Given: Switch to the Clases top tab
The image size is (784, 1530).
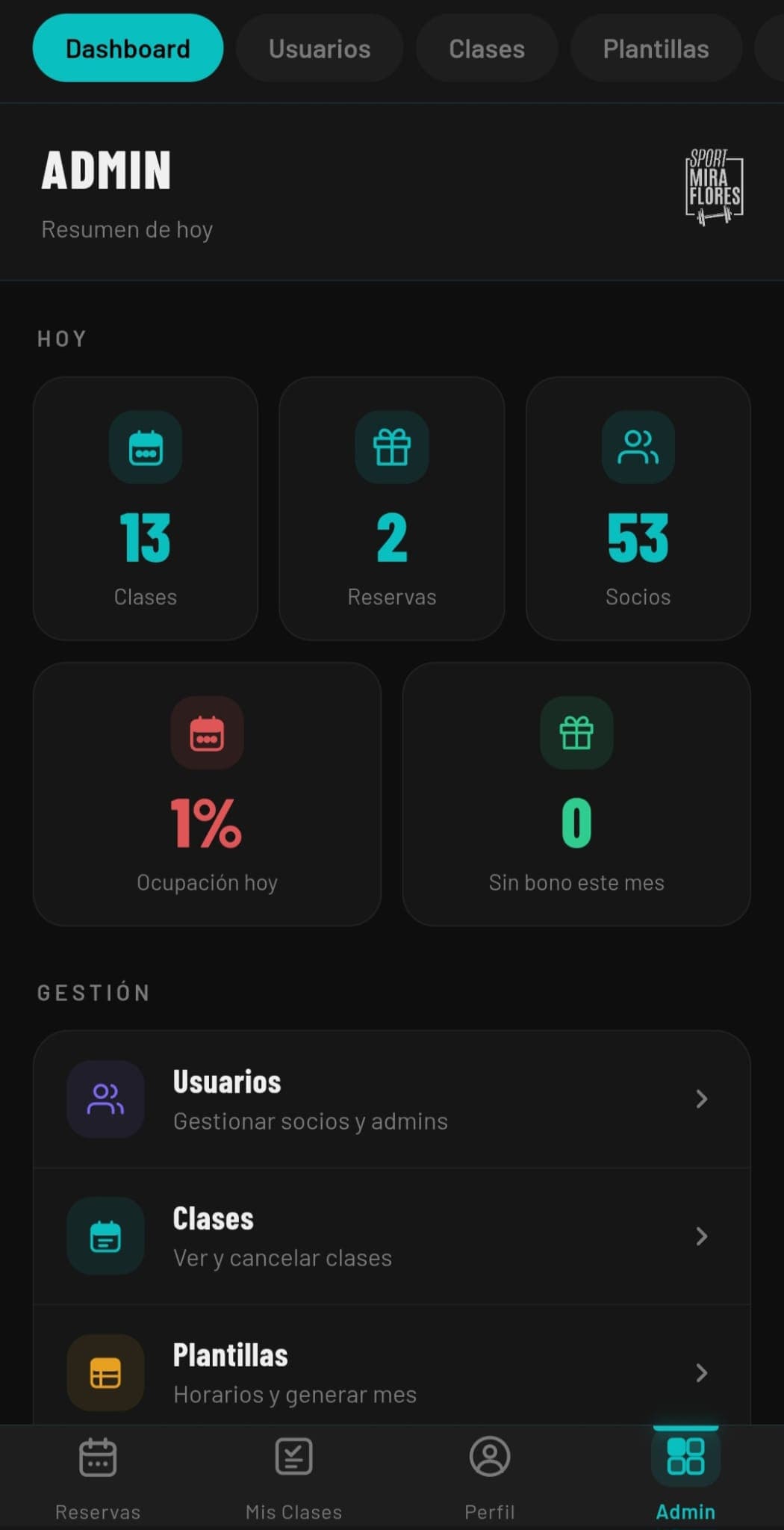Looking at the screenshot, I should pos(487,49).
